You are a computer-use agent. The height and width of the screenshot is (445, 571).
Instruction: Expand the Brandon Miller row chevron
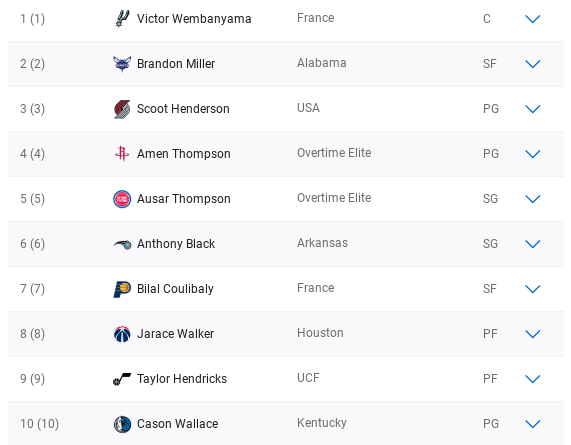click(x=532, y=64)
